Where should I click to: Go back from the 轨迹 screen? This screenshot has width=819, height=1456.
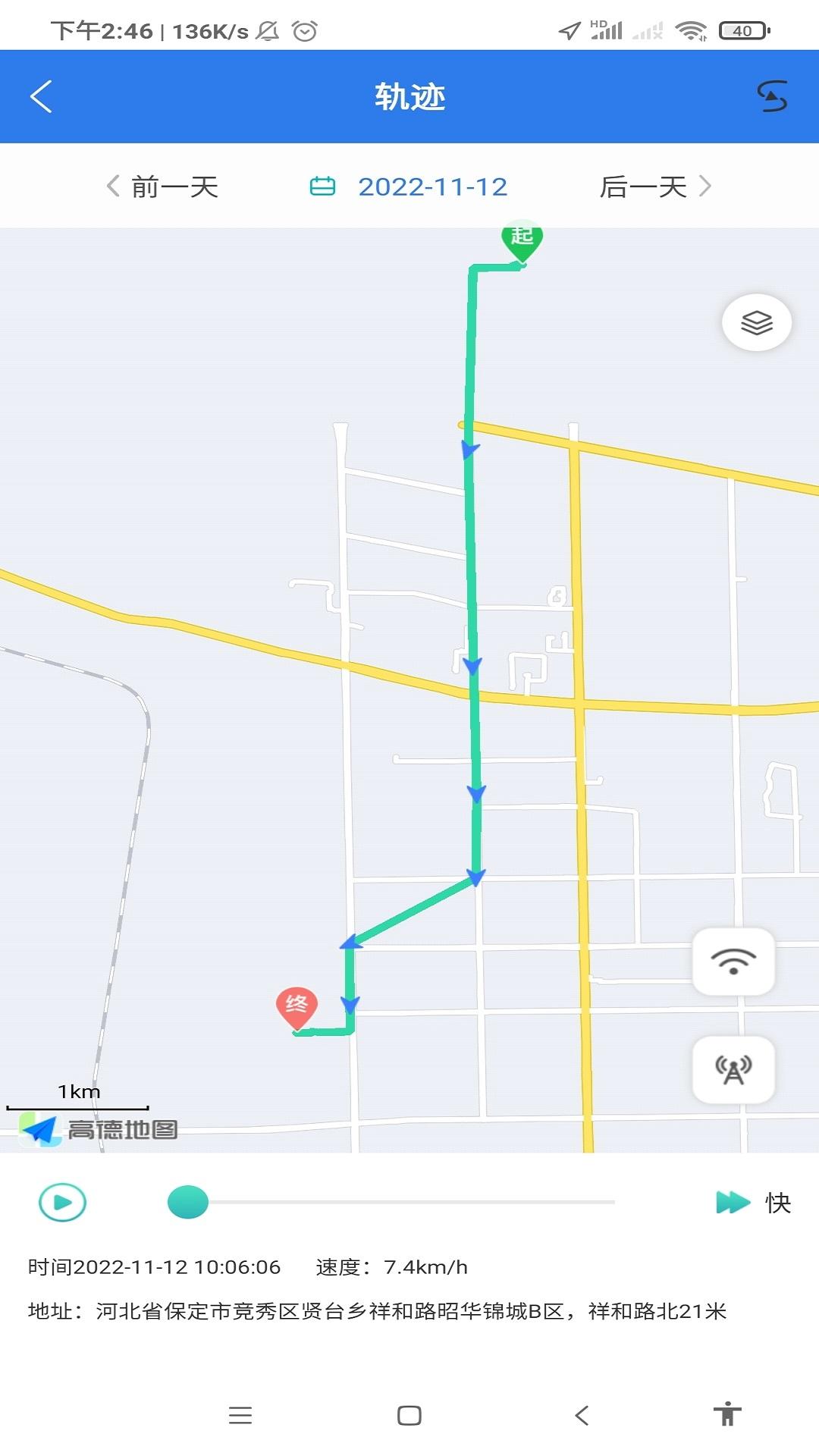(42, 97)
